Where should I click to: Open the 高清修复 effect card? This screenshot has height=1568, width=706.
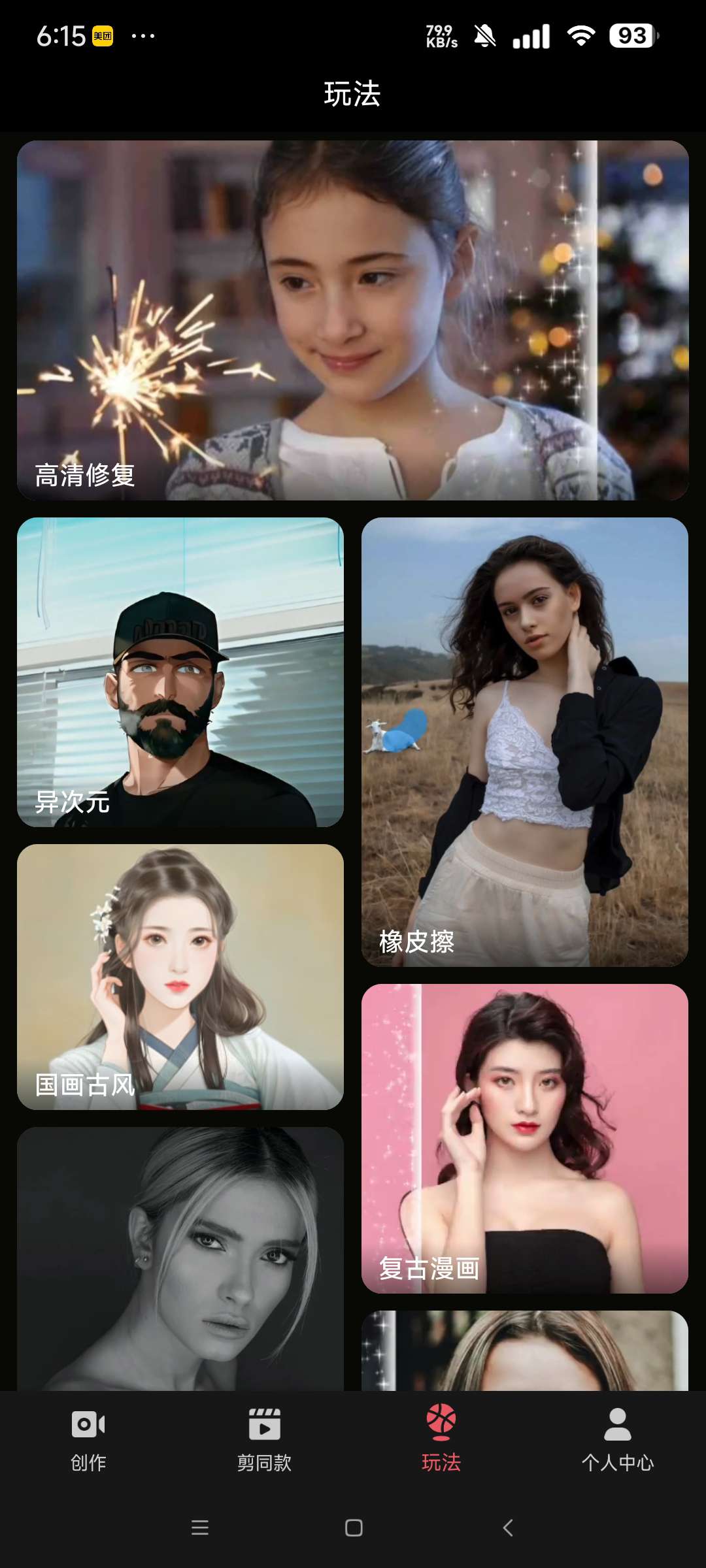pos(353,320)
